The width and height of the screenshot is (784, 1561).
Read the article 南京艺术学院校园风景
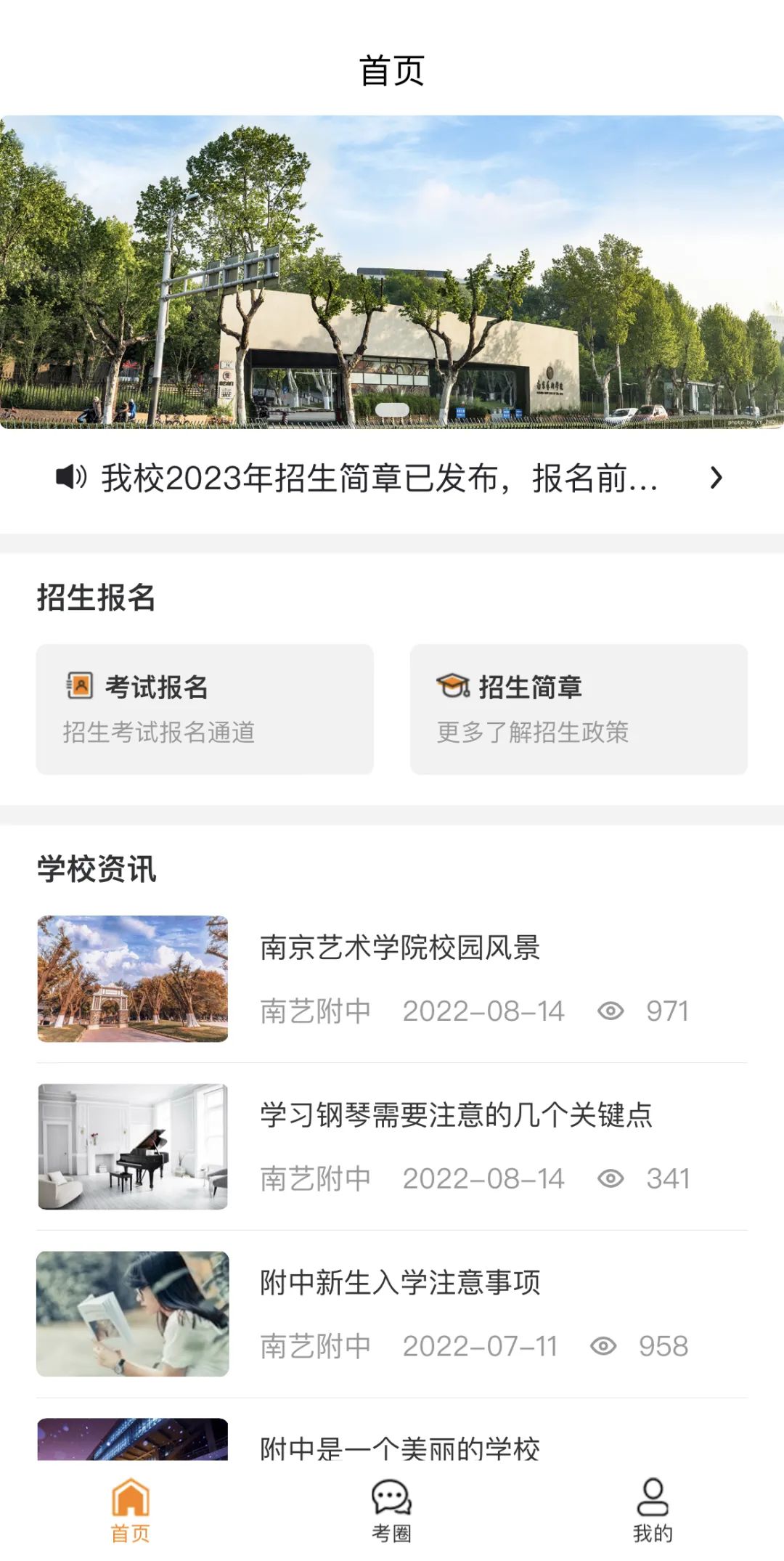[x=399, y=948]
